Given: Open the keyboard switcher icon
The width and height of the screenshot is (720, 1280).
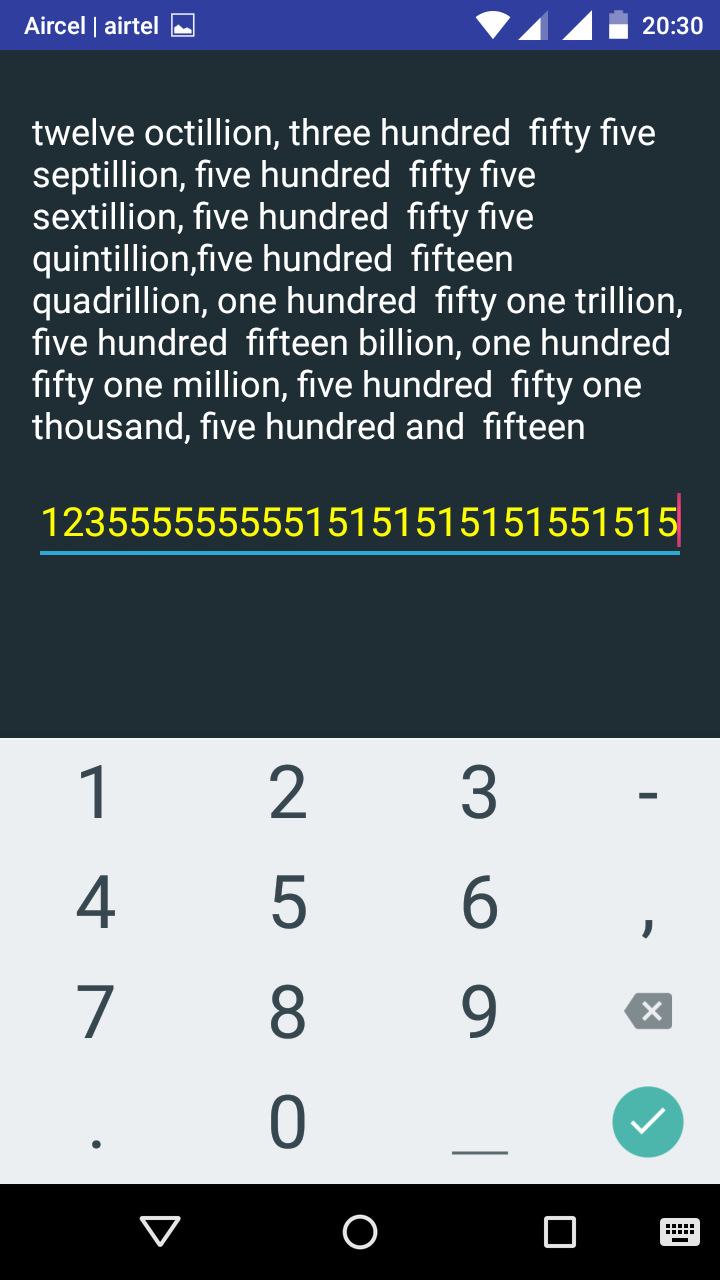Looking at the screenshot, I should [680, 1232].
